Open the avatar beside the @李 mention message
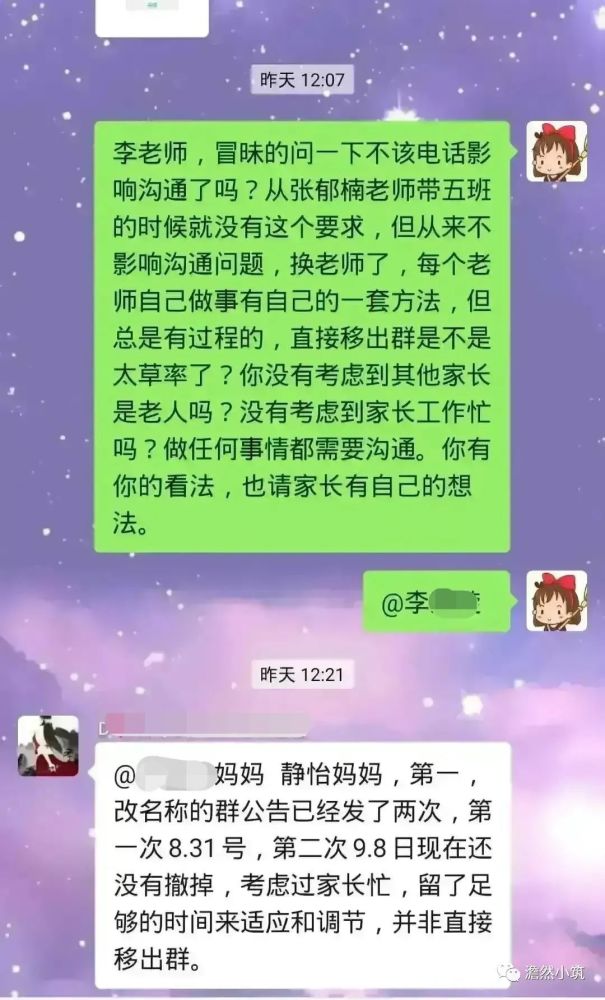Viewport: 605px width, 1000px height. (x=556, y=601)
